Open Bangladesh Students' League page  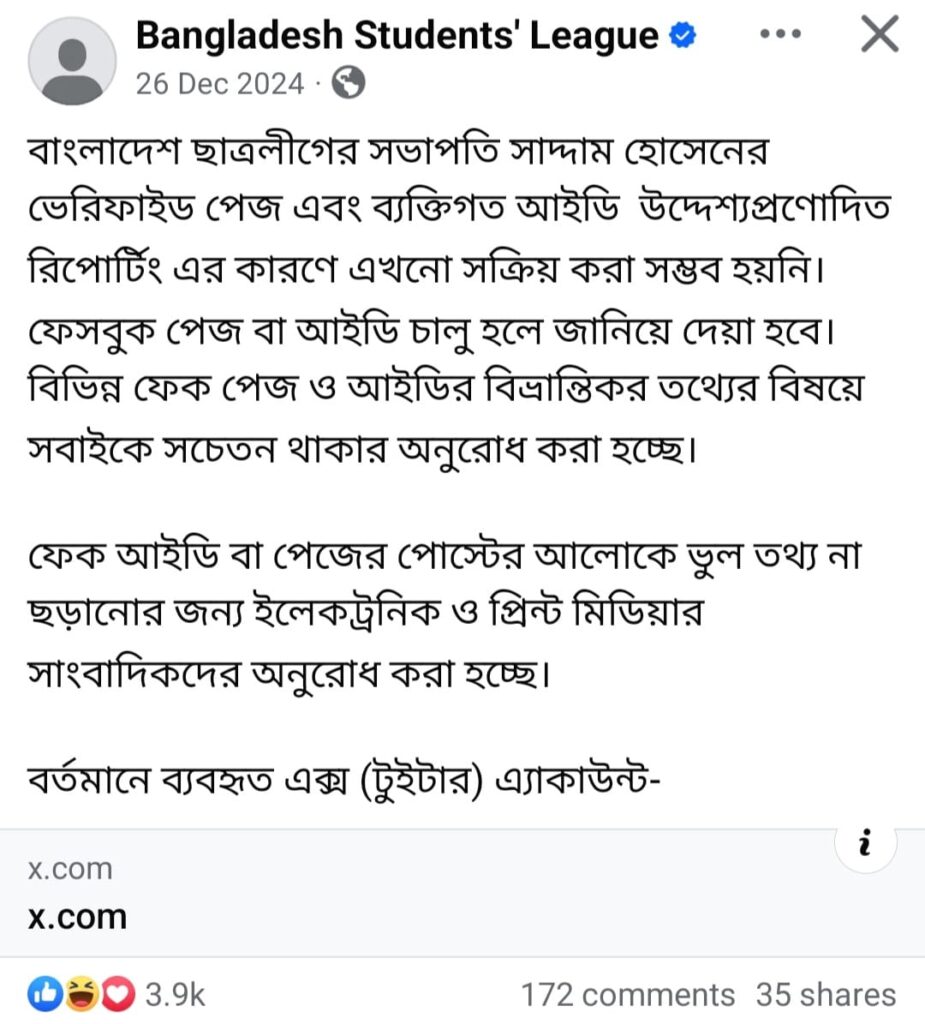point(397,36)
